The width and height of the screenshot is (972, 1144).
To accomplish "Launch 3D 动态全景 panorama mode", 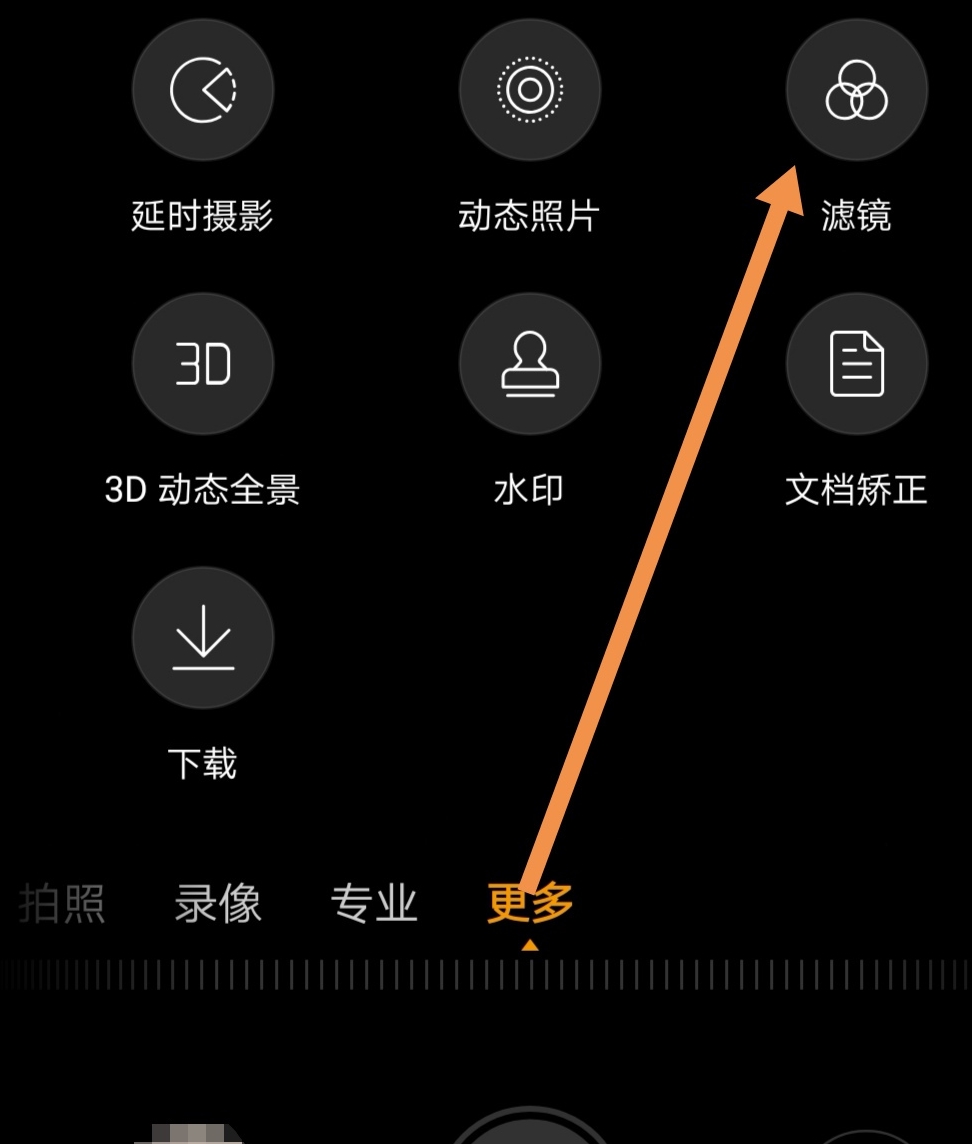I will click(203, 365).
